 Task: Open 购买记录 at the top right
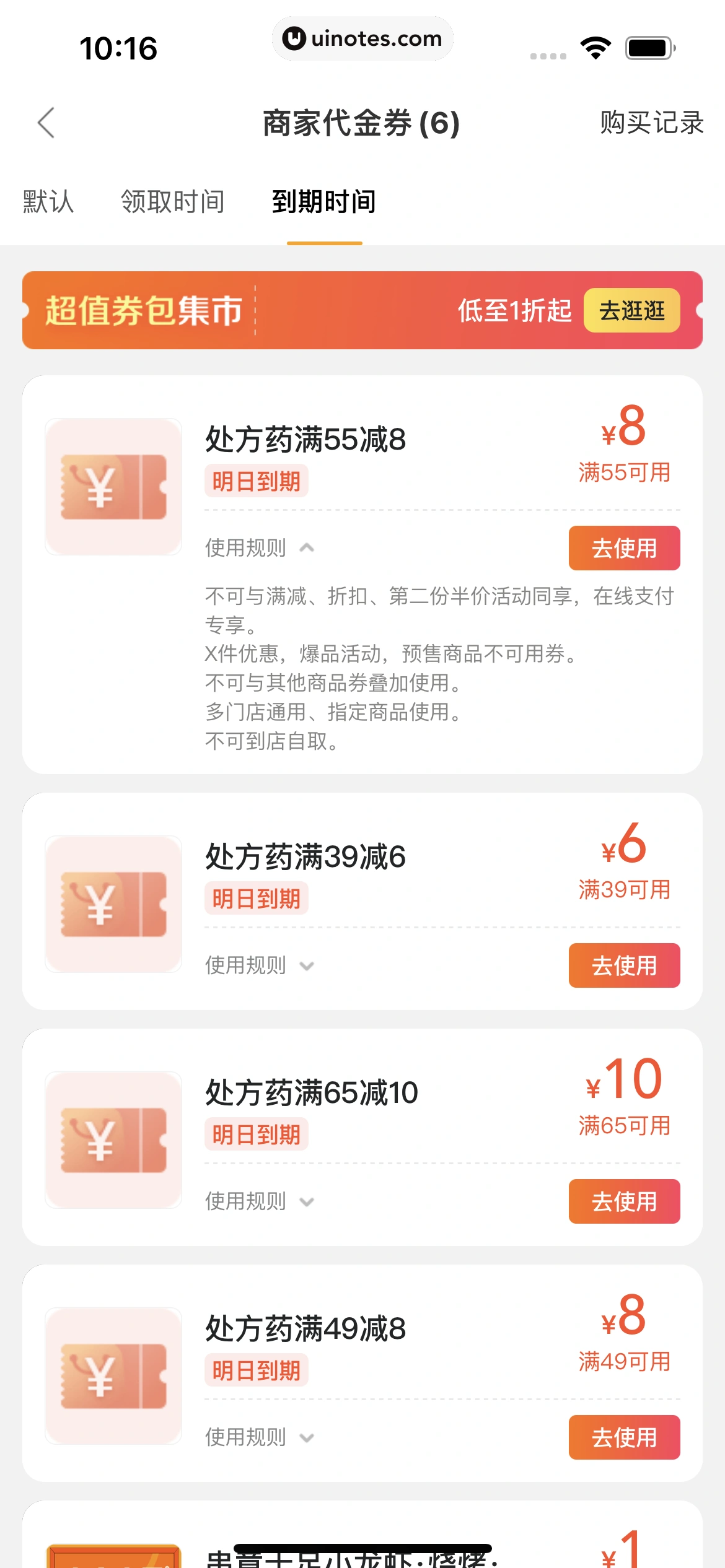click(x=651, y=123)
